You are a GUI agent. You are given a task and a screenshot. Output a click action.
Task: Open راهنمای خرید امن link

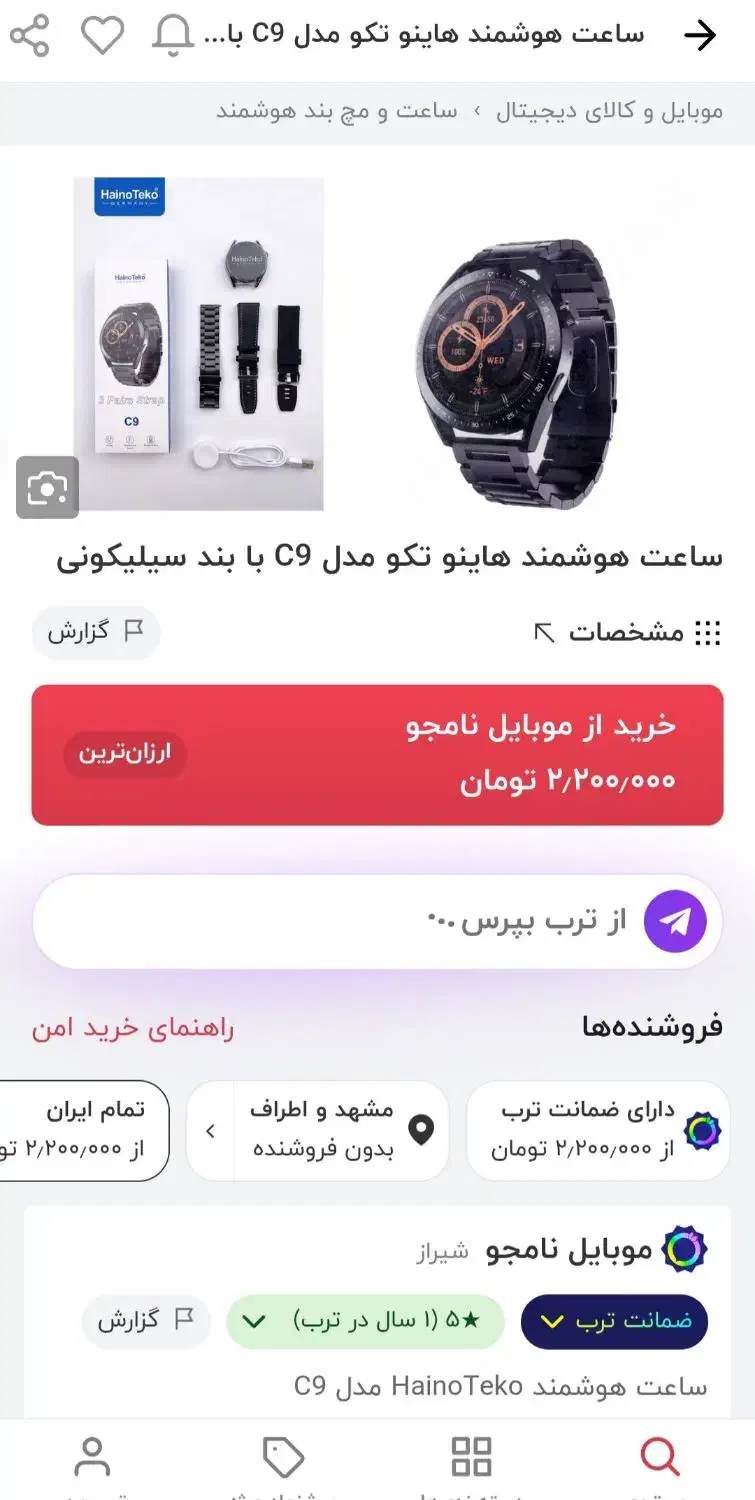(x=132, y=1029)
